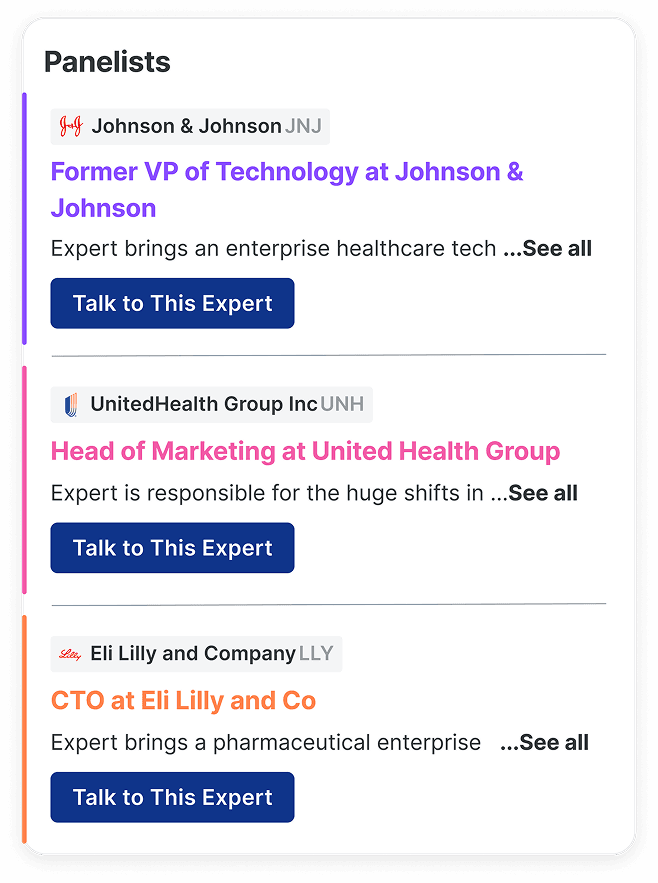Select the UnitedHealth Group Inc UNH chip

click(211, 404)
